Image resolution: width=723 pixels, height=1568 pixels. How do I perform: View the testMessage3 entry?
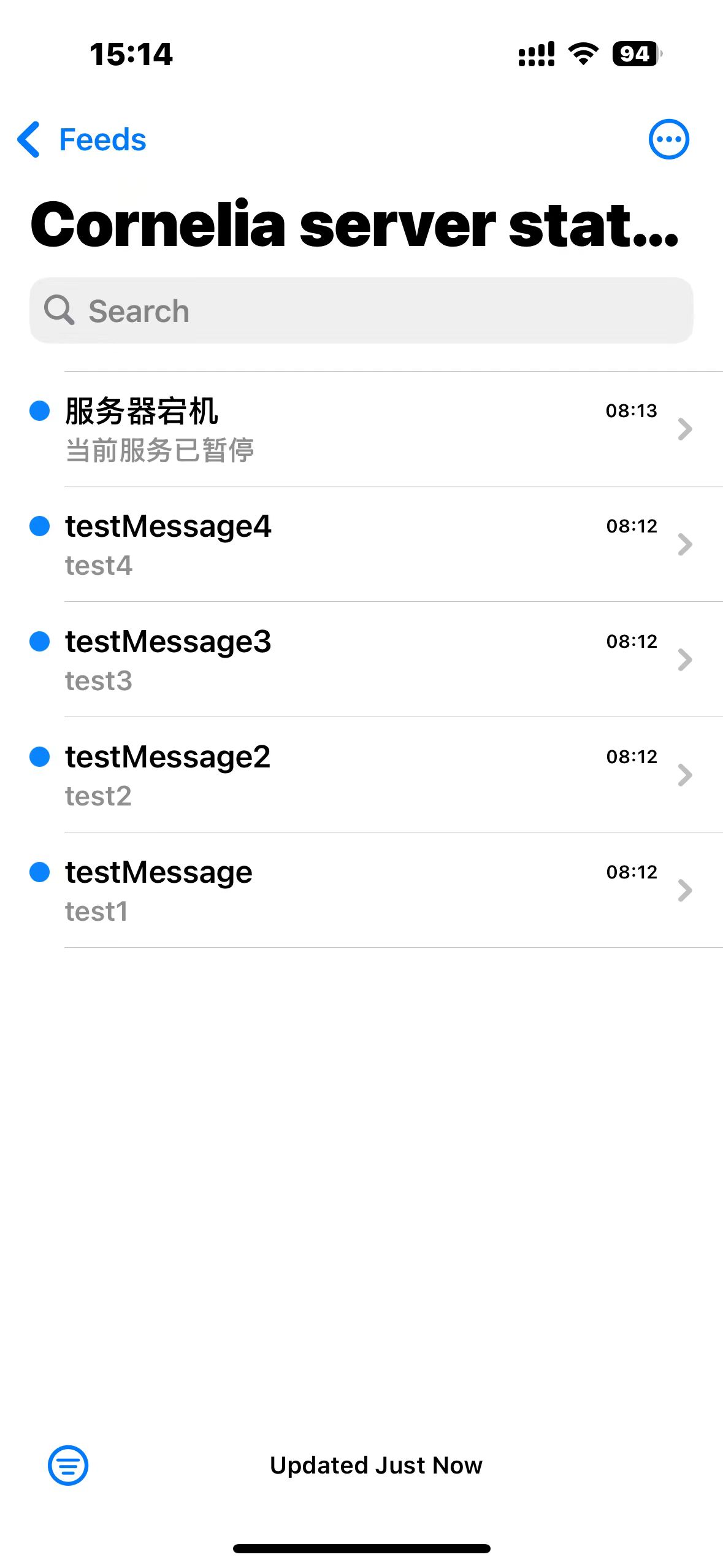(361, 659)
